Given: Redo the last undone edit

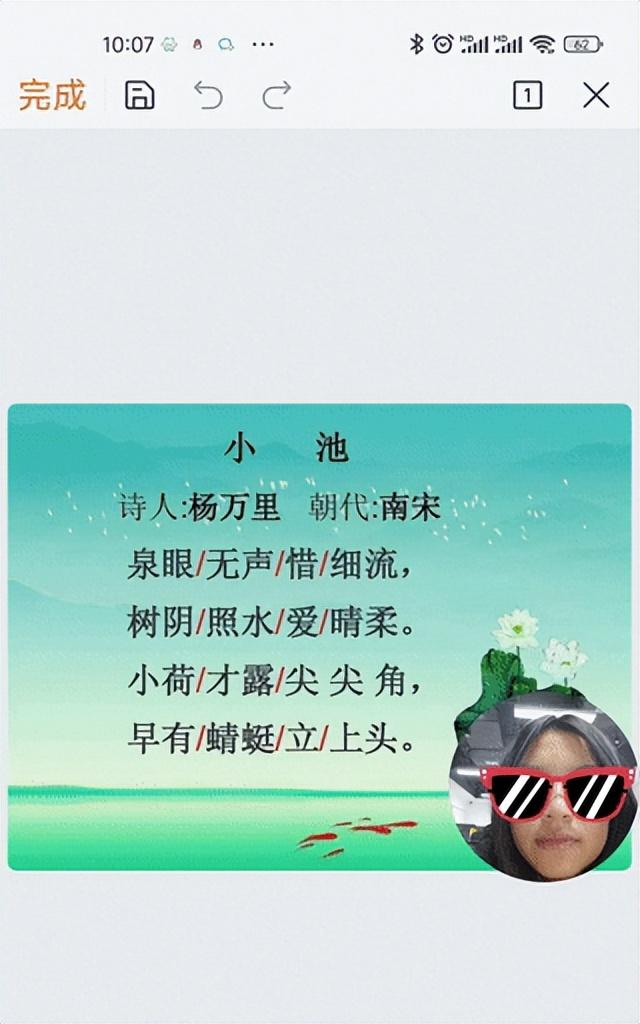Looking at the screenshot, I should click(x=276, y=96).
